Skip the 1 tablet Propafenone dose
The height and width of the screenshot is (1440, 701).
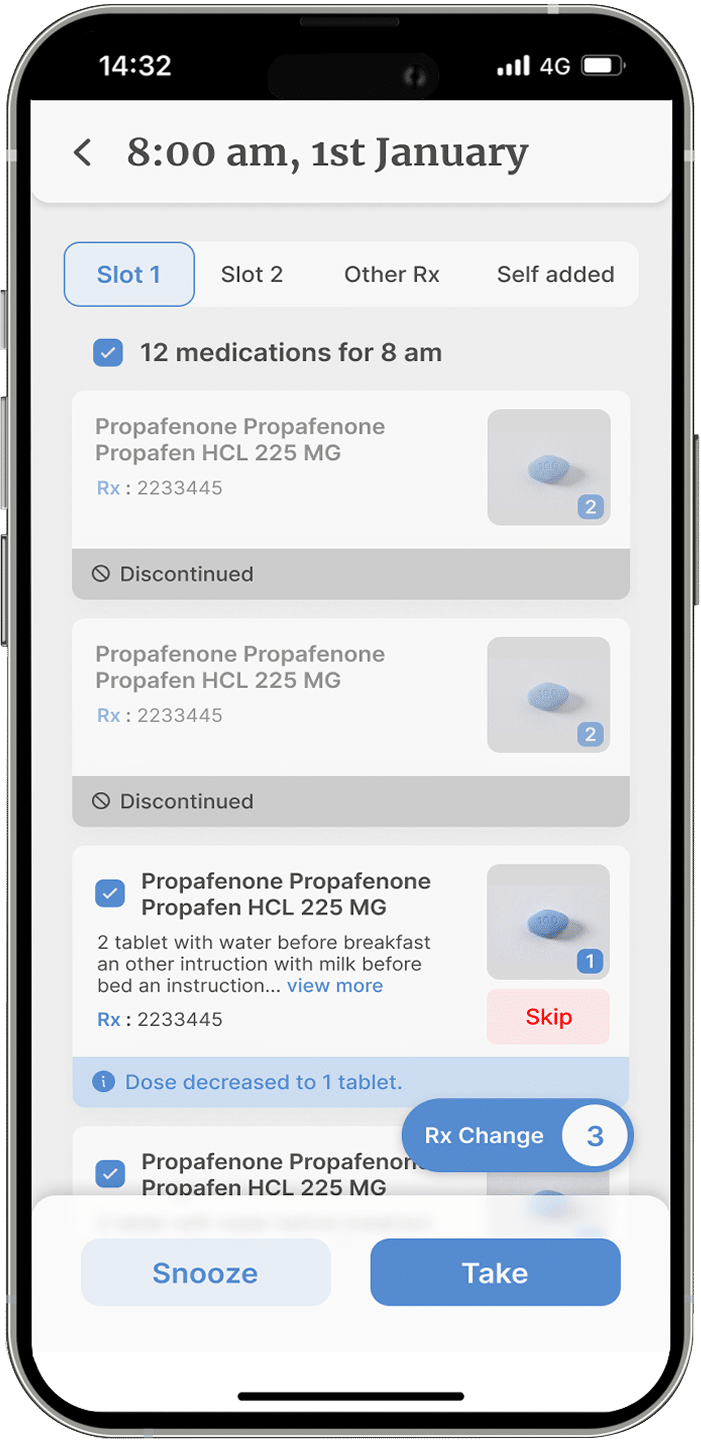click(x=548, y=1017)
